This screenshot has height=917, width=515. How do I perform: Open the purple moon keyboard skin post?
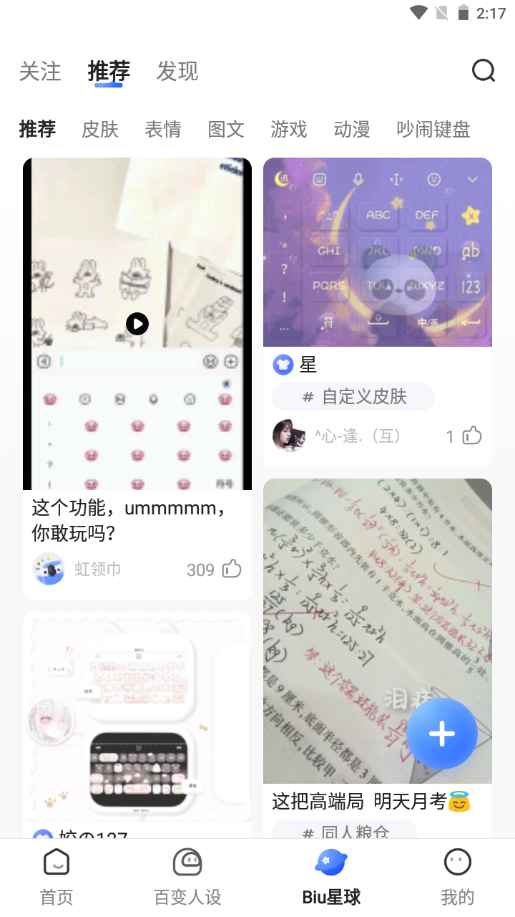tap(377, 252)
